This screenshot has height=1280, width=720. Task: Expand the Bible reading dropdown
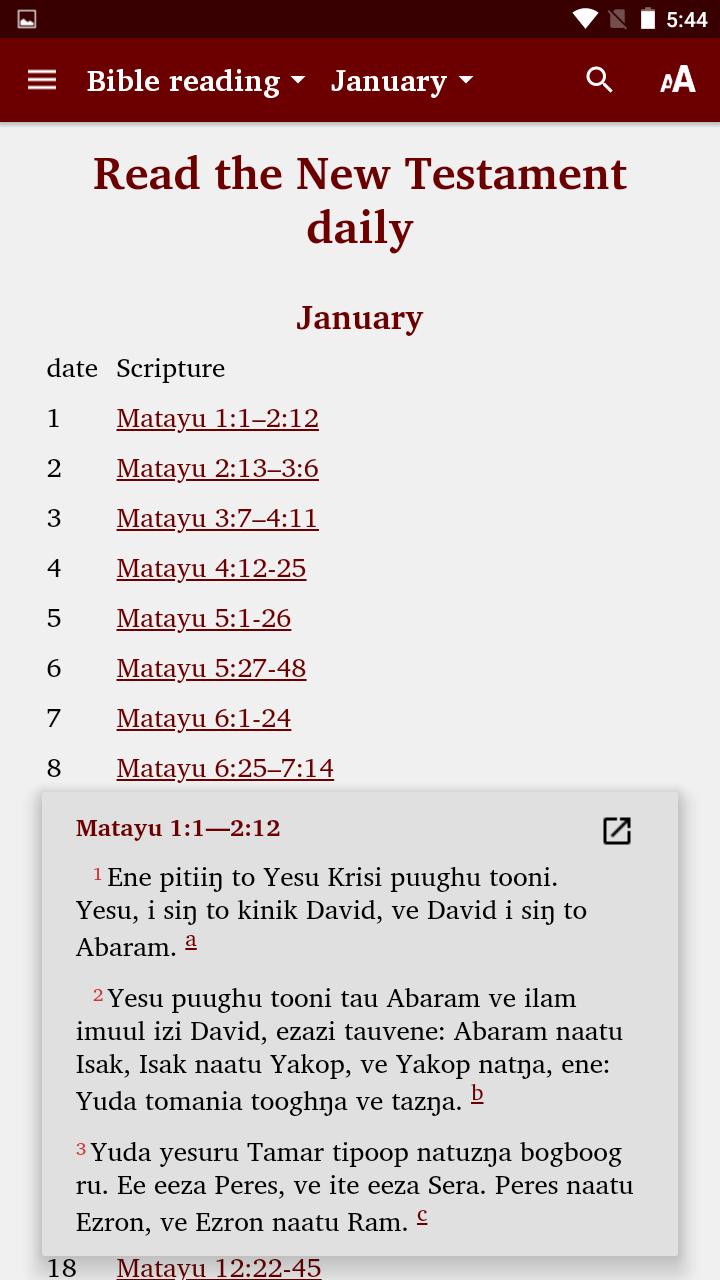click(196, 81)
